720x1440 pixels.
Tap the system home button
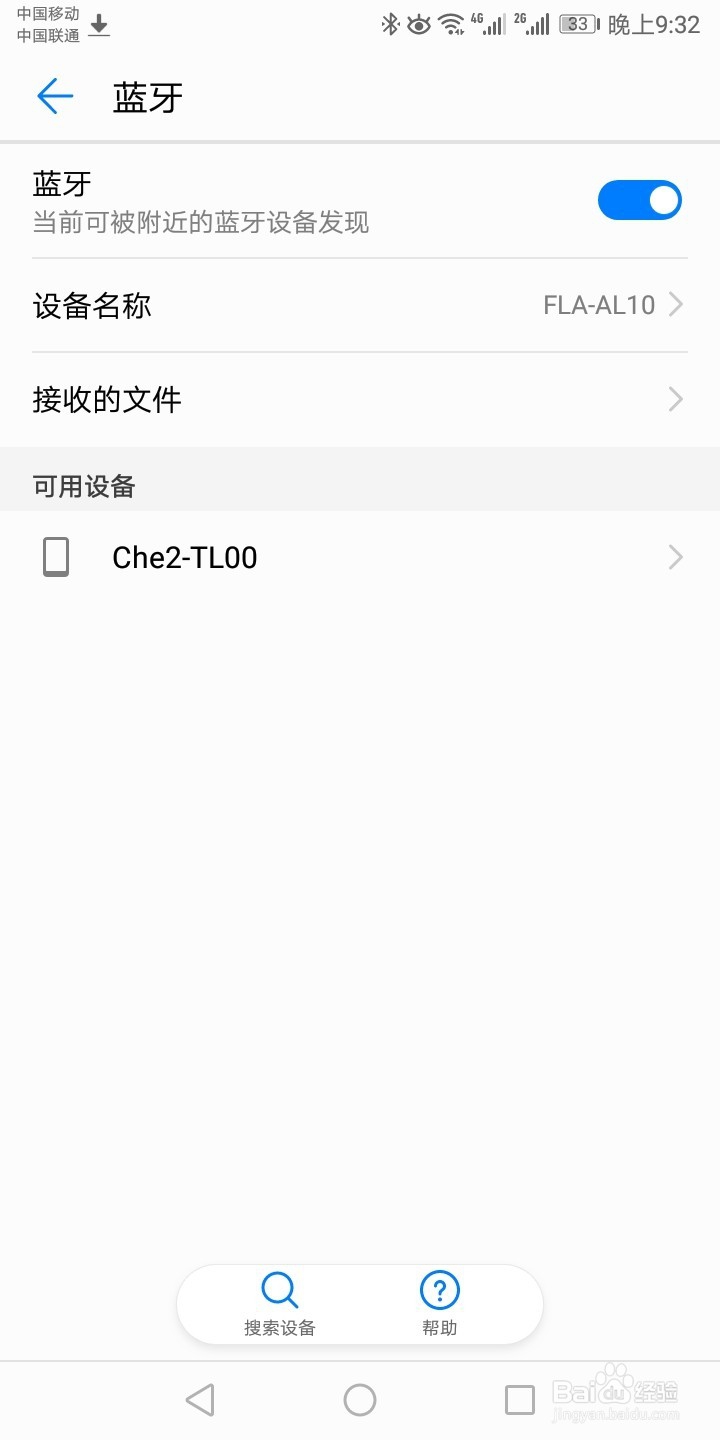[360, 1400]
